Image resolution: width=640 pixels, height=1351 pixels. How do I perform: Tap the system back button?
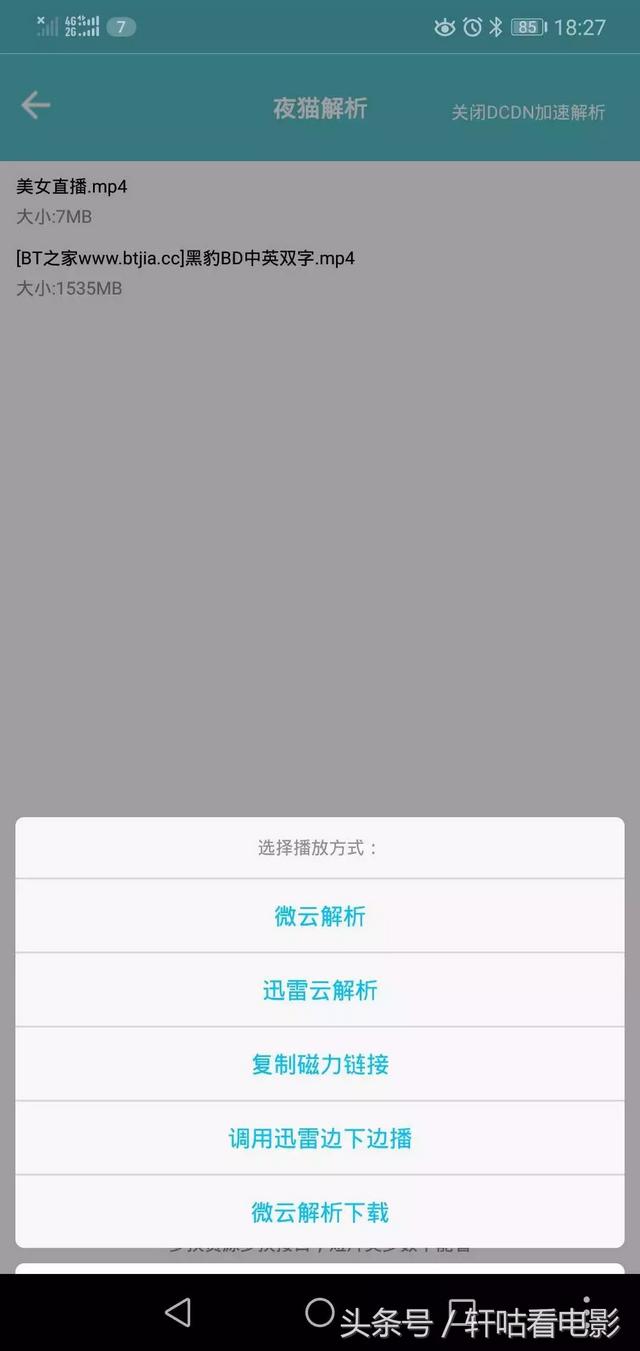click(178, 1312)
